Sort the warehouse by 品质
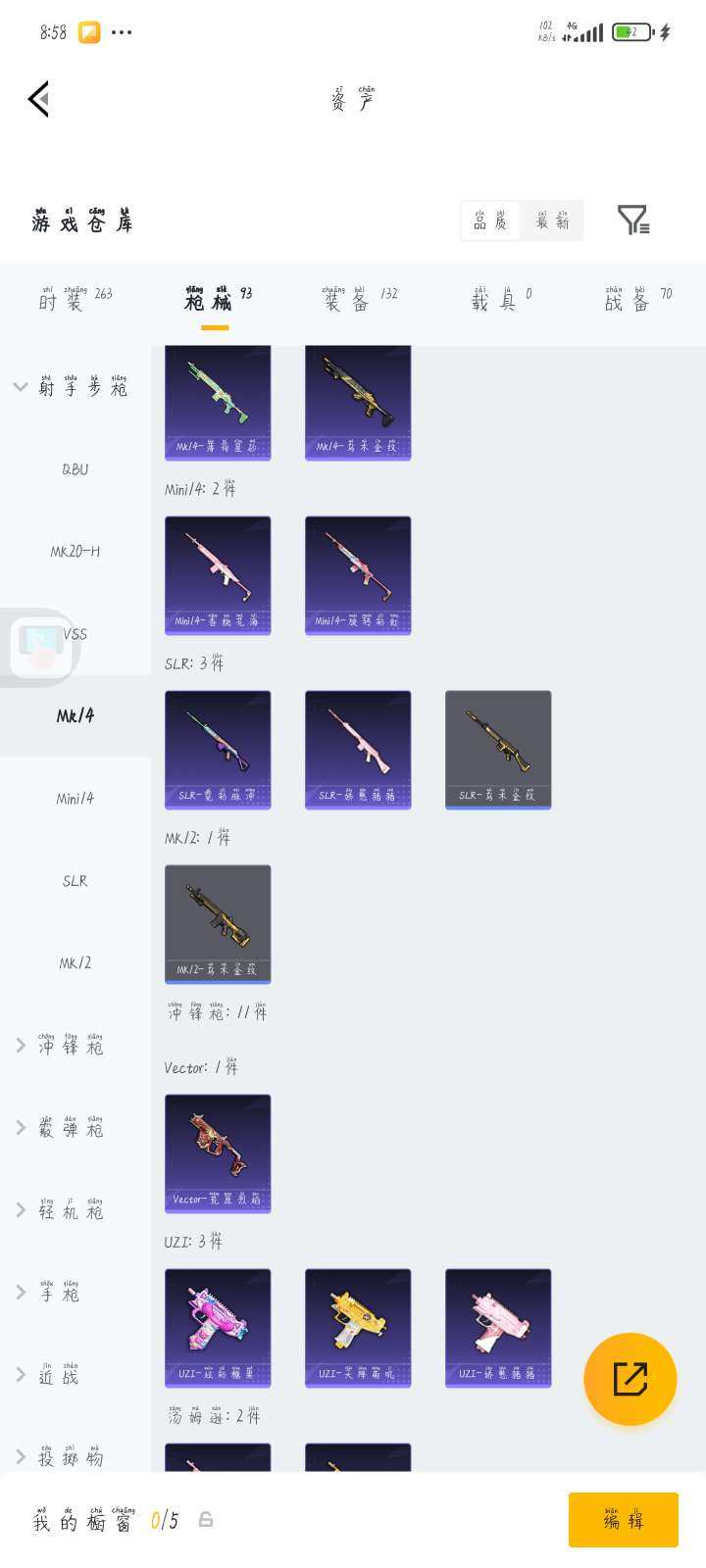Viewport: 706px width, 1568px height. pos(490,220)
